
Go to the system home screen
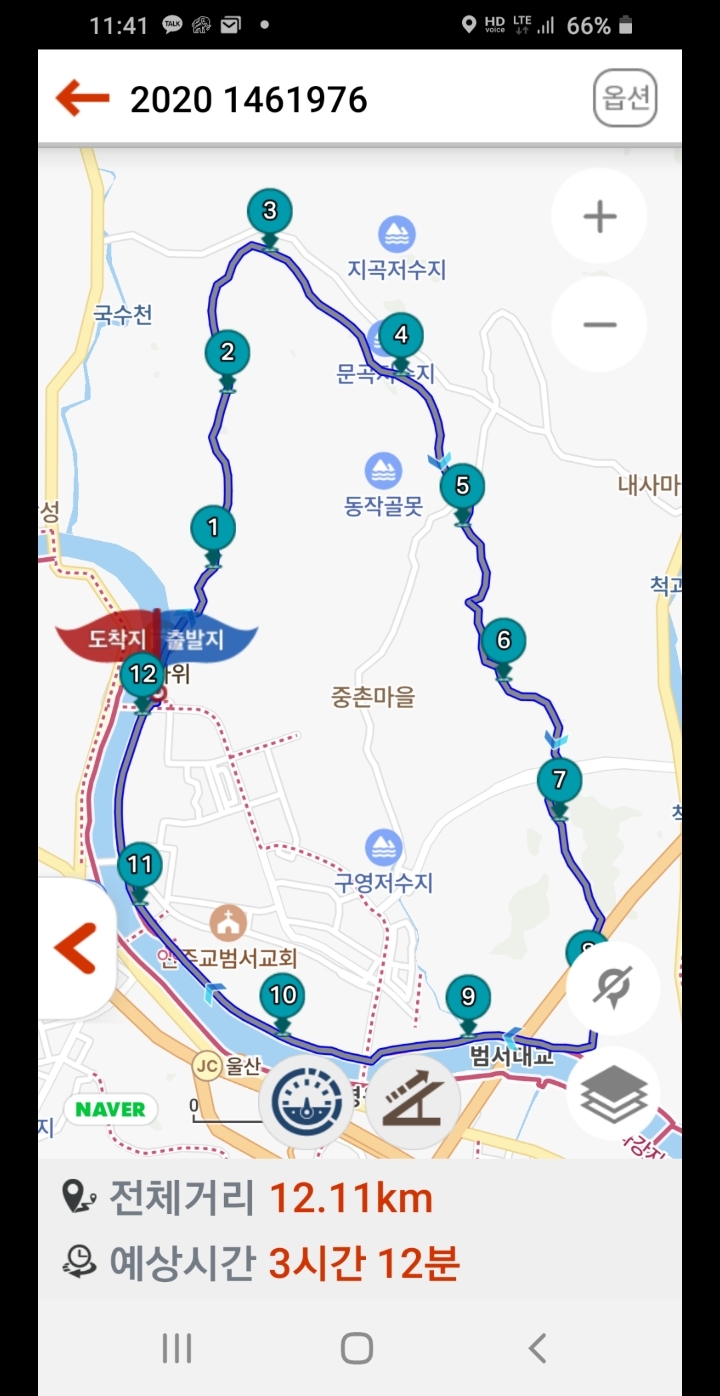[x=357, y=1349]
